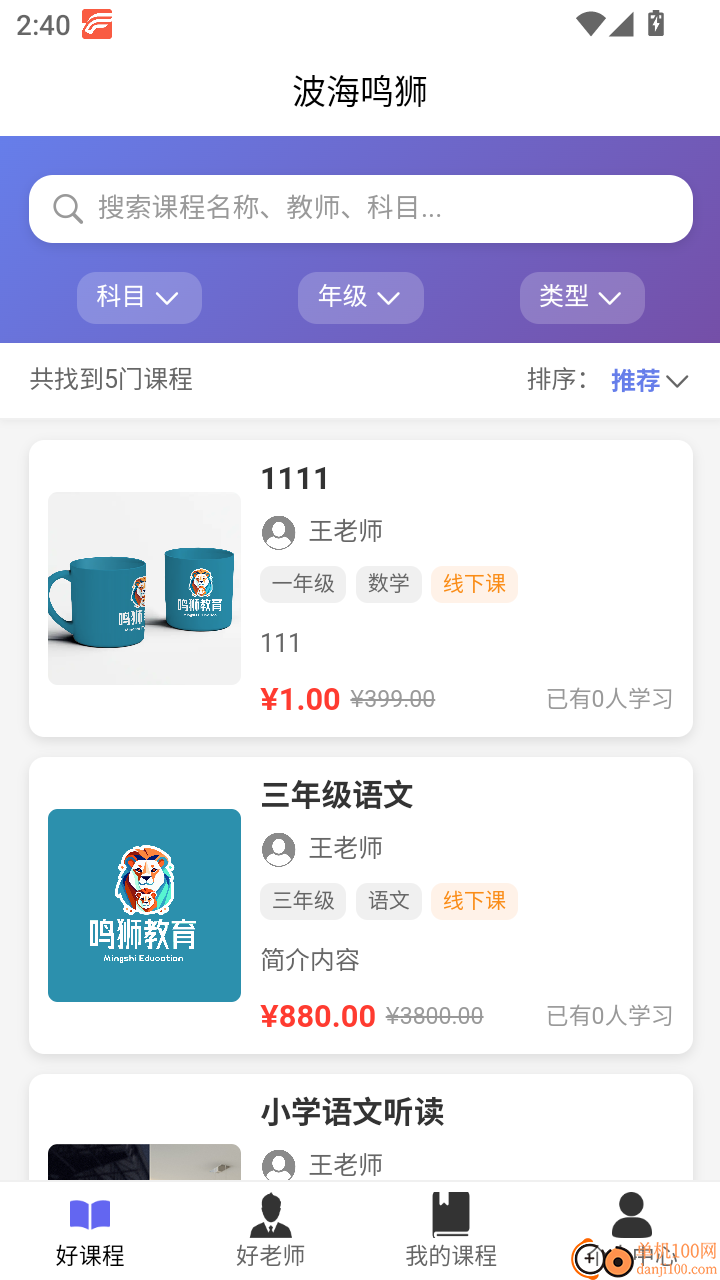
Task: Tap the 好老师 teacher icon at the bottom
Action: (x=270, y=1212)
